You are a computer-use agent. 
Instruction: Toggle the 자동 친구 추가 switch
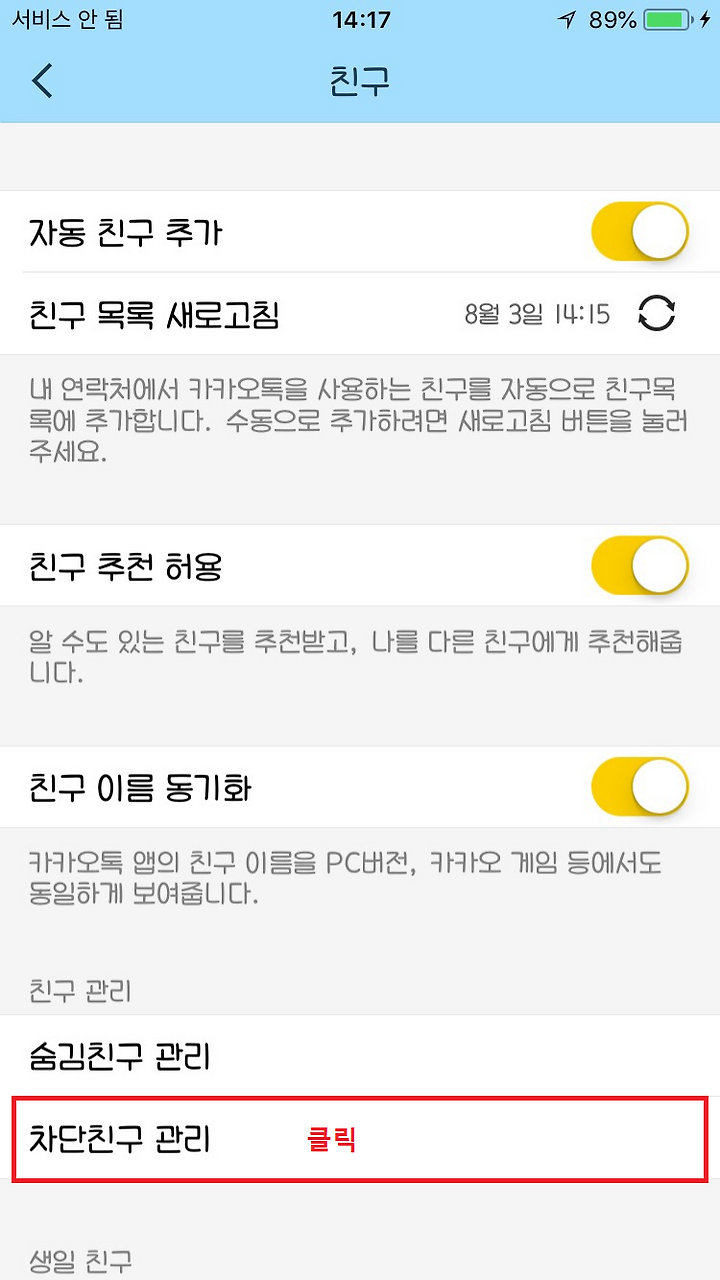coord(640,232)
